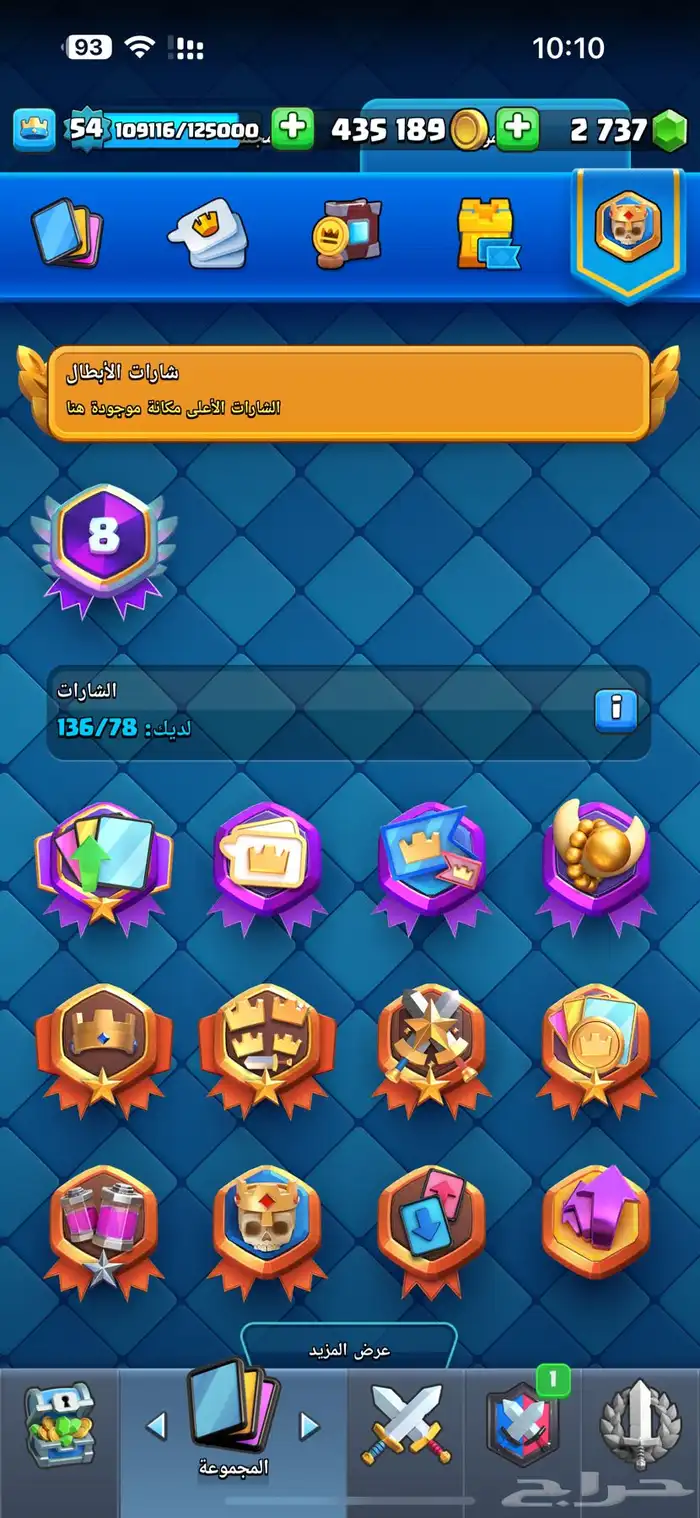
Task: Open the three crowns badge
Action: click(x=267, y=1046)
